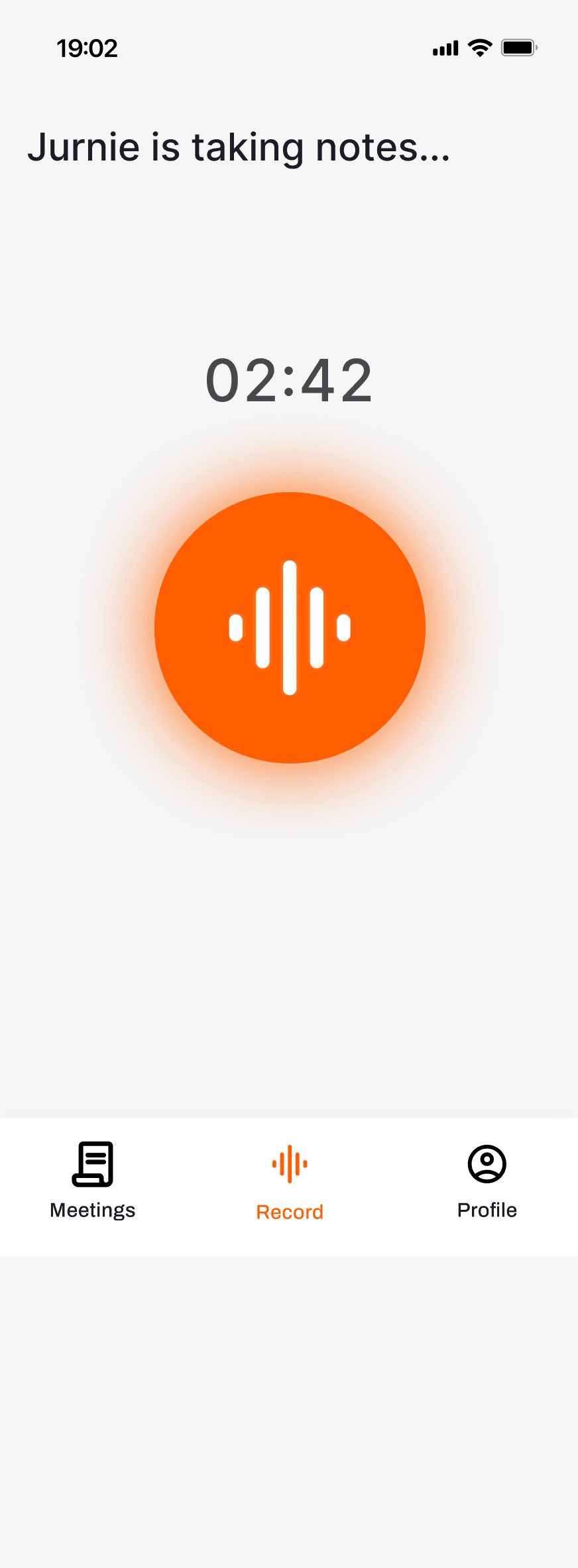Tap the clock showing 19:02
This screenshot has height=1568, width=578.
pyautogui.click(x=88, y=47)
